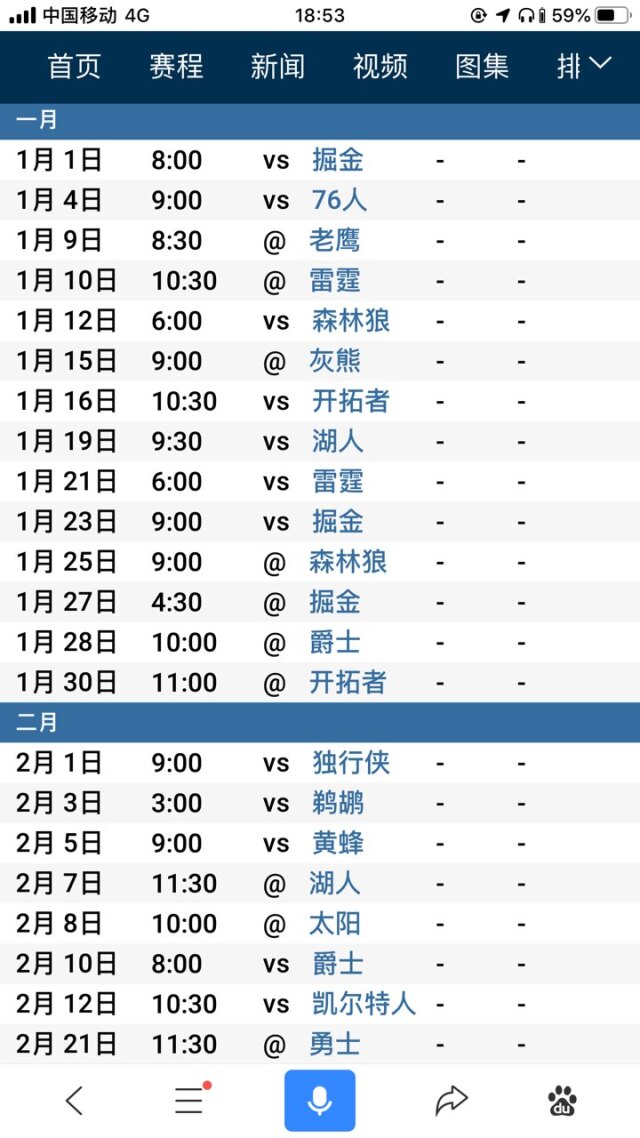The height and width of the screenshot is (1138, 640).
Task: View the 独行侠 team page
Action: click(x=351, y=763)
